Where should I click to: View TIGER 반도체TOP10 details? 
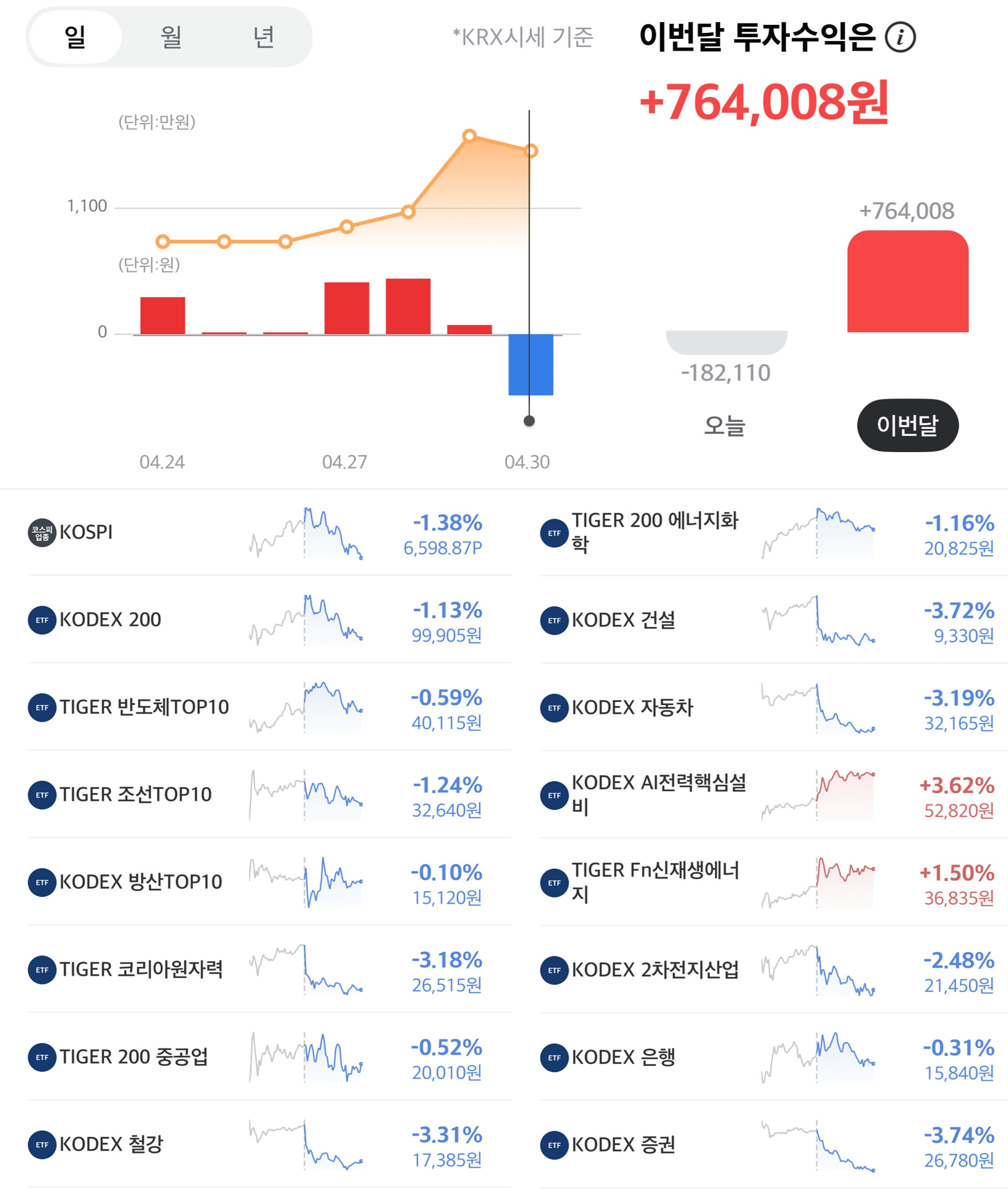tap(269, 707)
